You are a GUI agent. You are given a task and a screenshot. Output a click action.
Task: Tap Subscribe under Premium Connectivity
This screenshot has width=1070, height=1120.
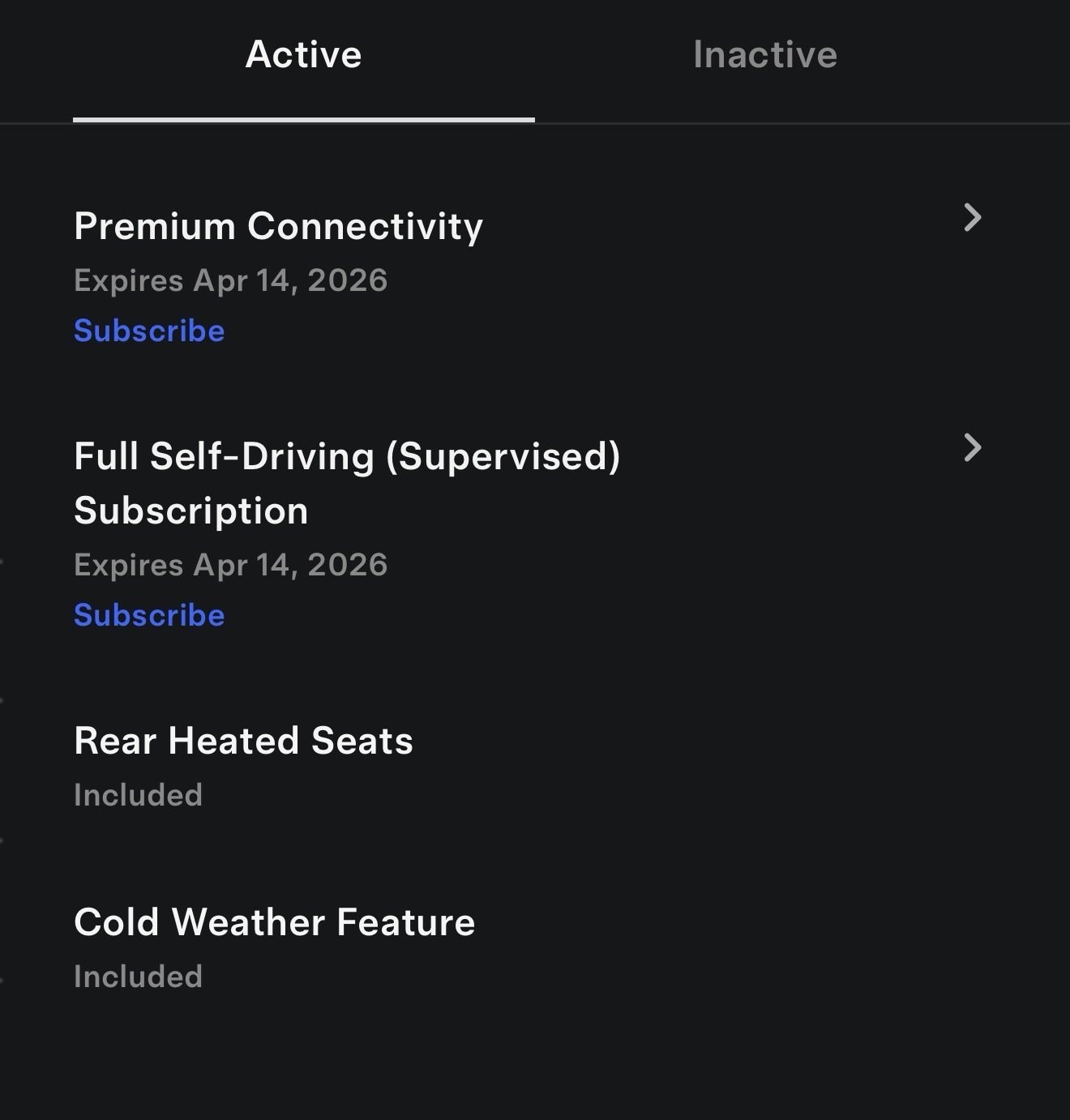[x=149, y=331]
